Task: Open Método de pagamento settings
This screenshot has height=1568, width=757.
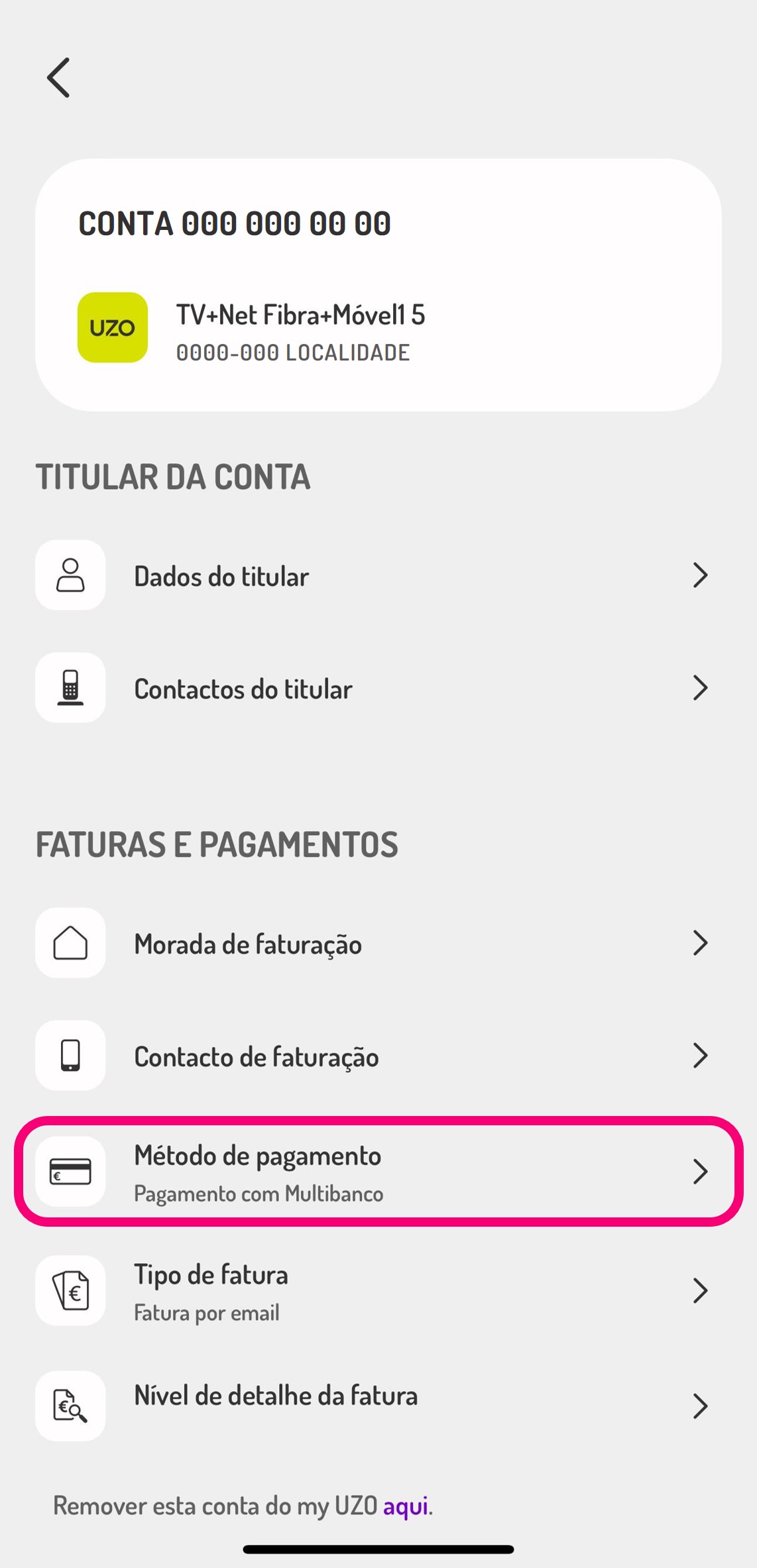Action: click(x=378, y=1171)
